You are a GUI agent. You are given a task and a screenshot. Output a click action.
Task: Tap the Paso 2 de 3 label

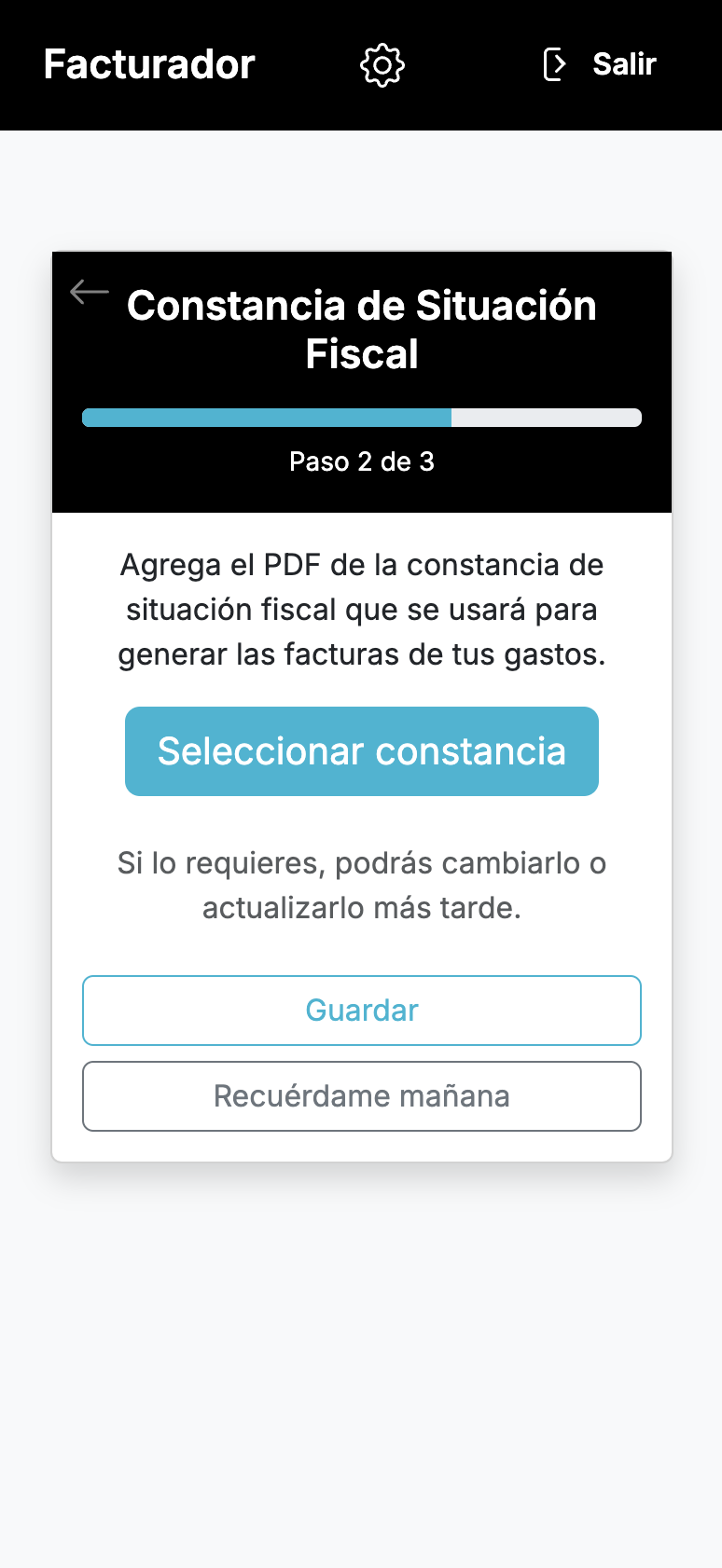click(362, 461)
